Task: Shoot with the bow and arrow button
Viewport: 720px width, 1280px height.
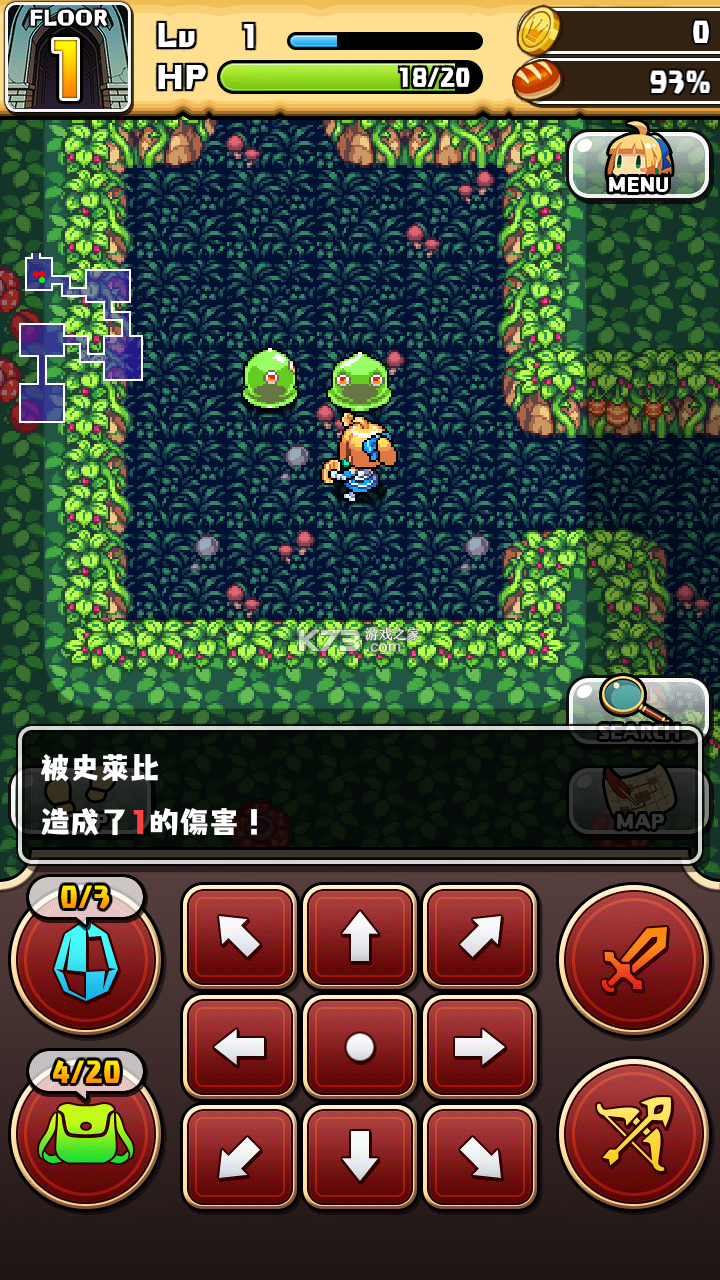Action: pos(634,1133)
